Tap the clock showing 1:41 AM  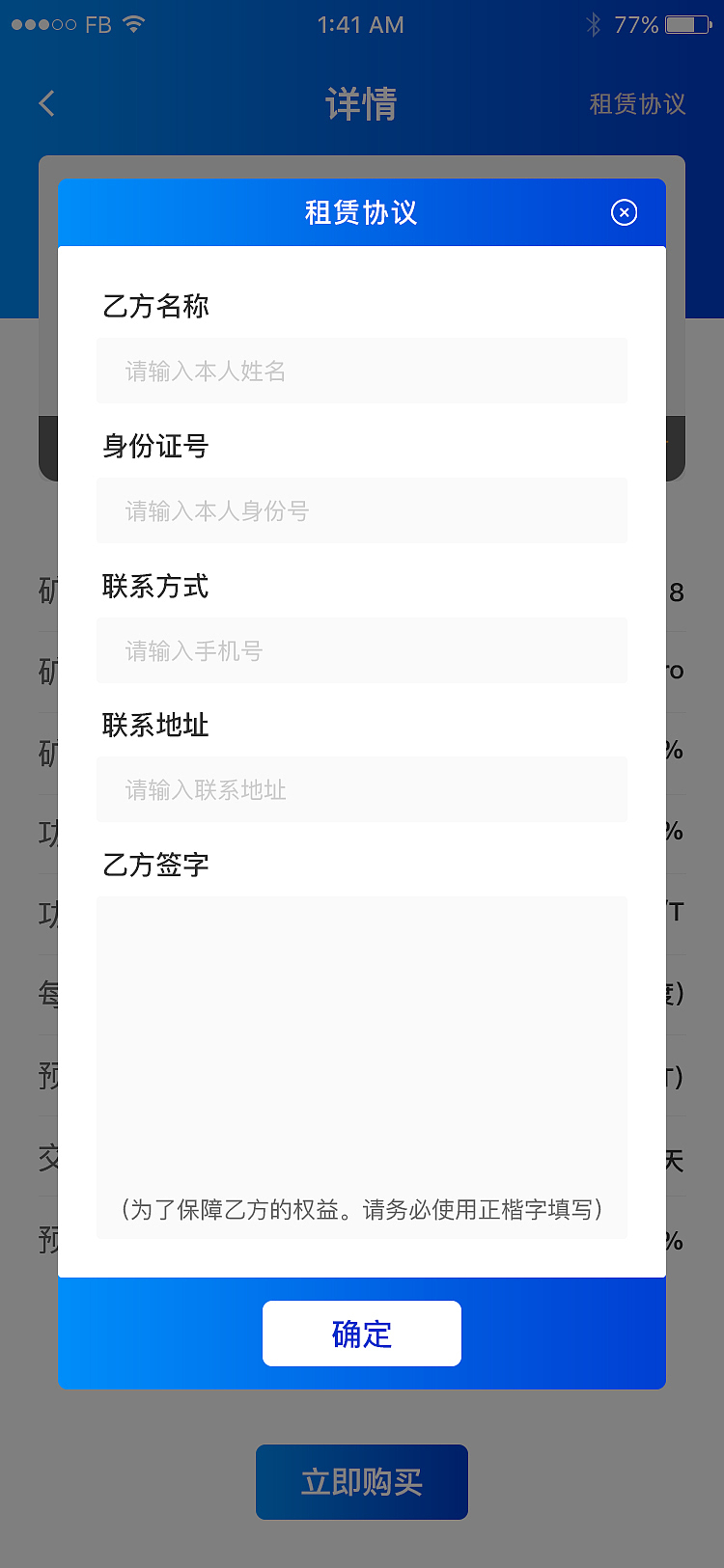pos(361,24)
